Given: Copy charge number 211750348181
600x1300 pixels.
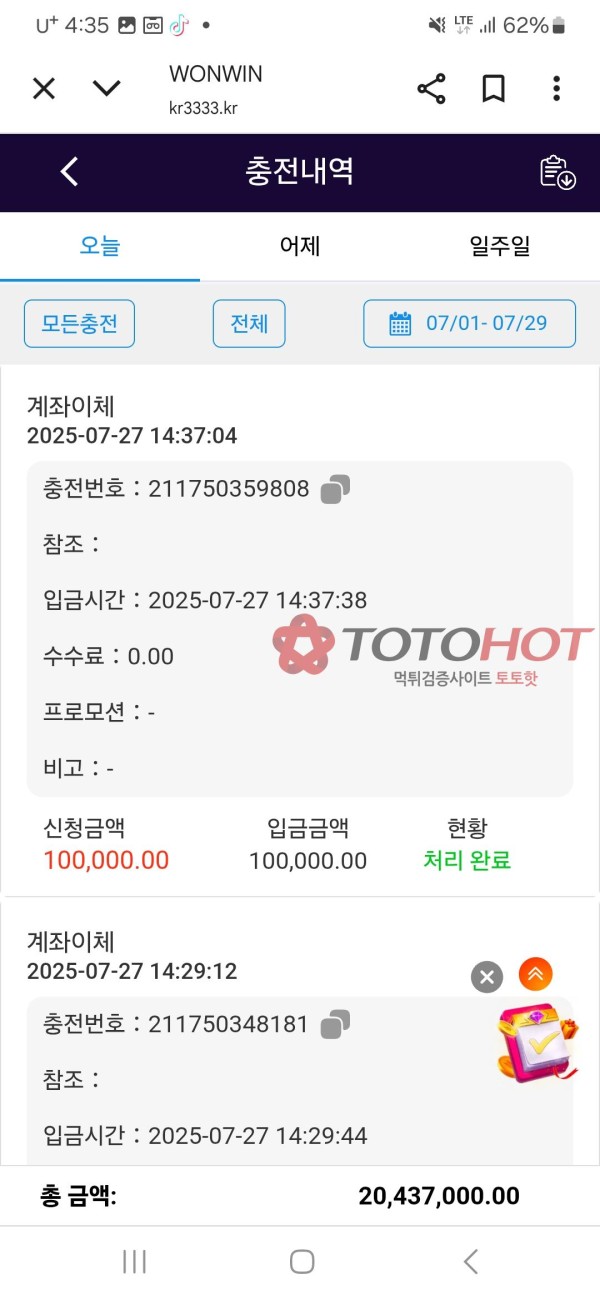Looking at the screenshot, I should [335, 1024].
